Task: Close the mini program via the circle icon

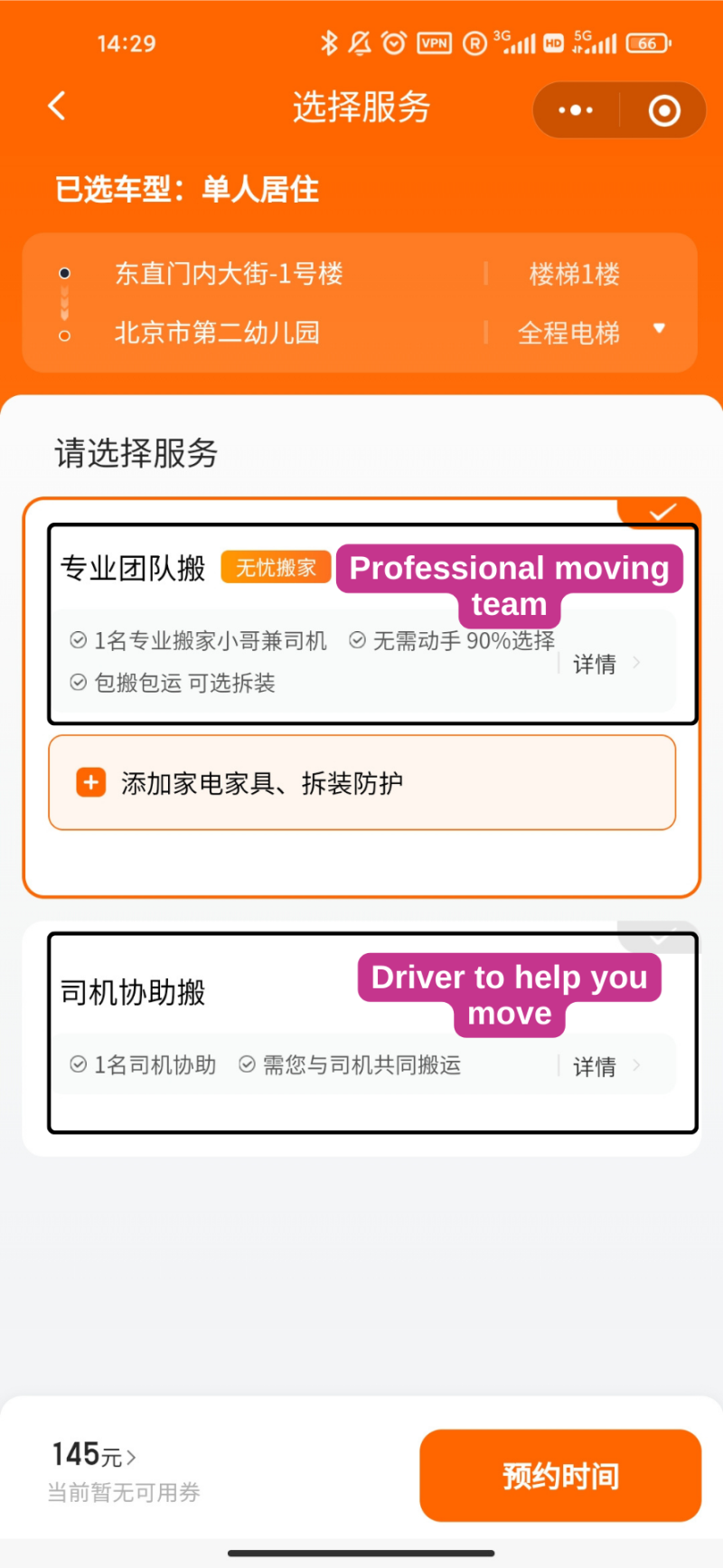Action: coord(664,110)
